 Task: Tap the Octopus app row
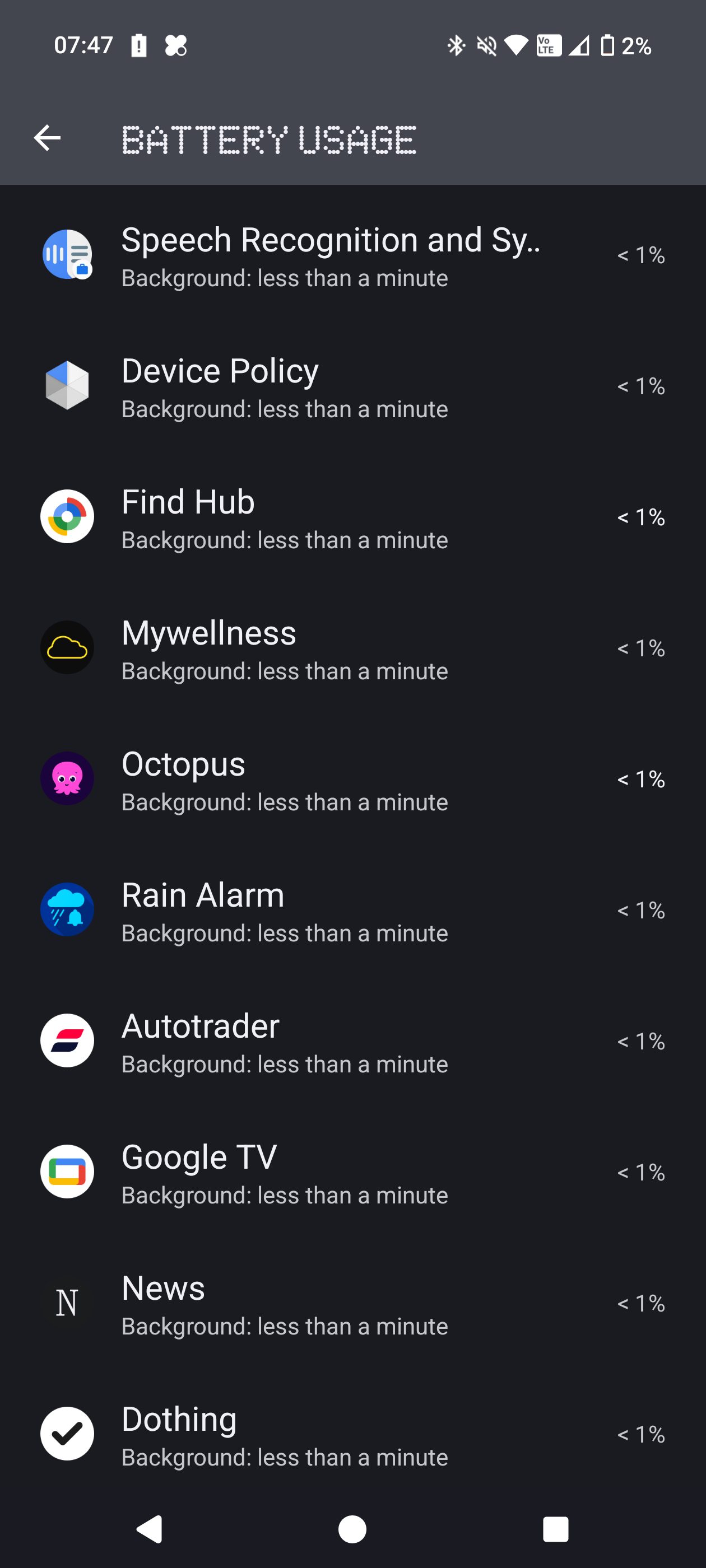click(x=352, y=779)
